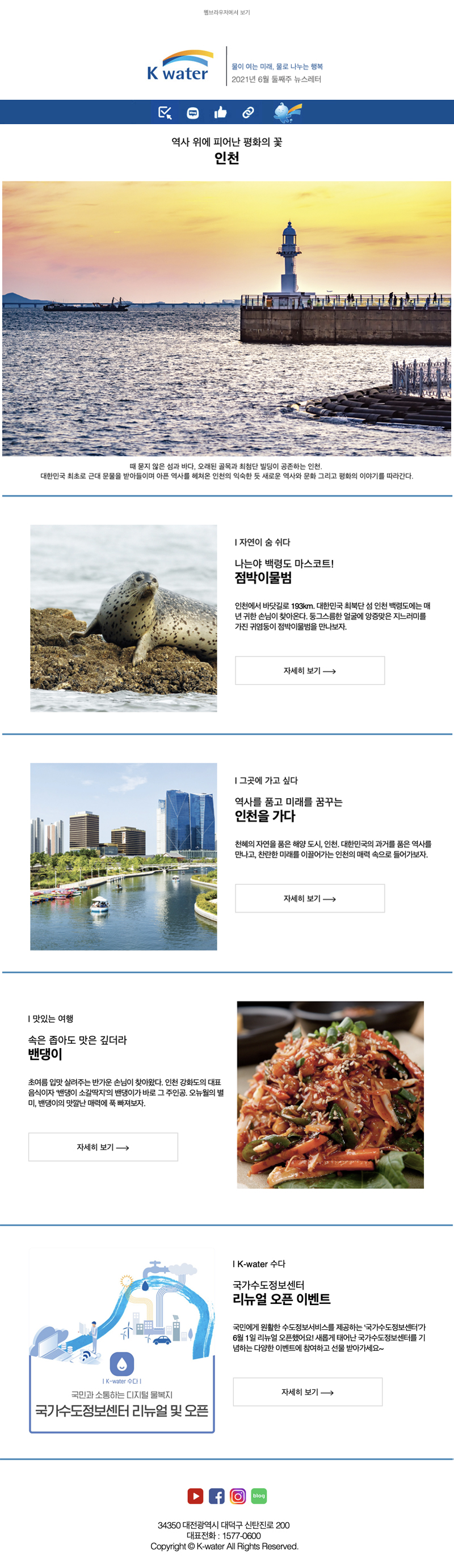This screenshot has height=1568, width=454.
Task: Open the 웹브라우저에서 보기 link
Action: (x=226, y=12)
